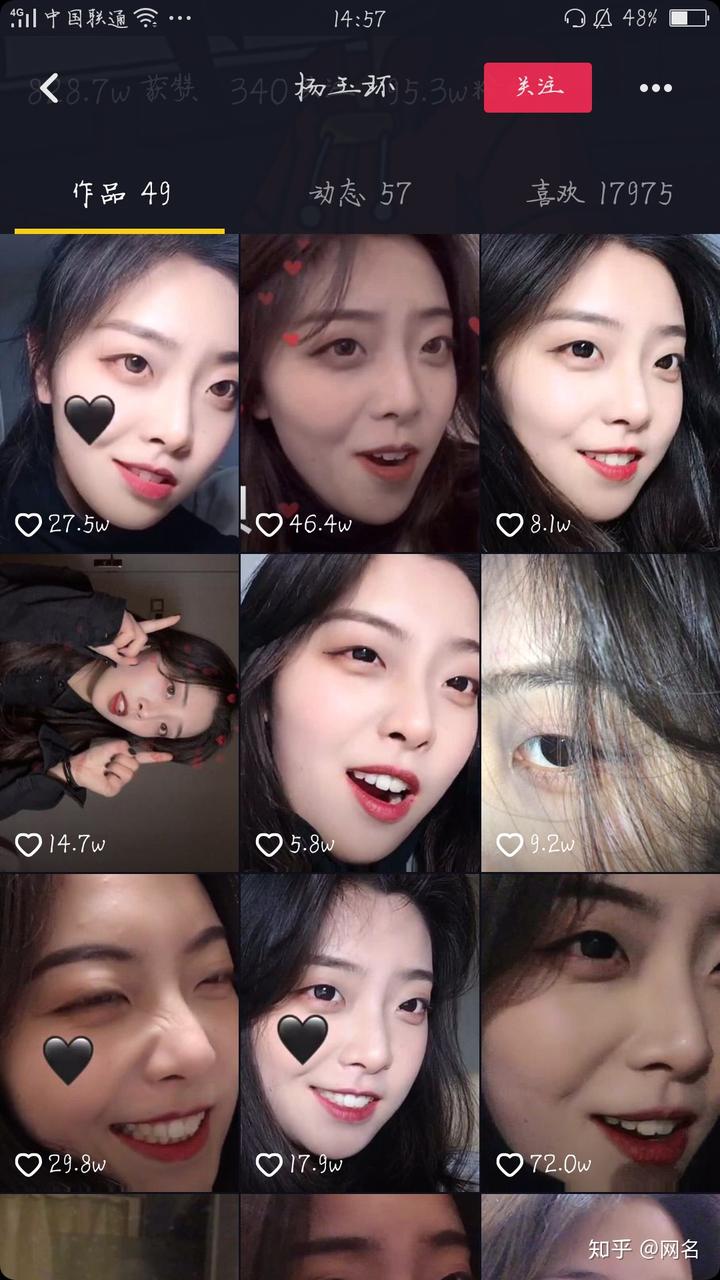The width and height of the screenshot is (720, 1280).
Task: Play the video with 8.1w likes
Action: click(600, 393)
